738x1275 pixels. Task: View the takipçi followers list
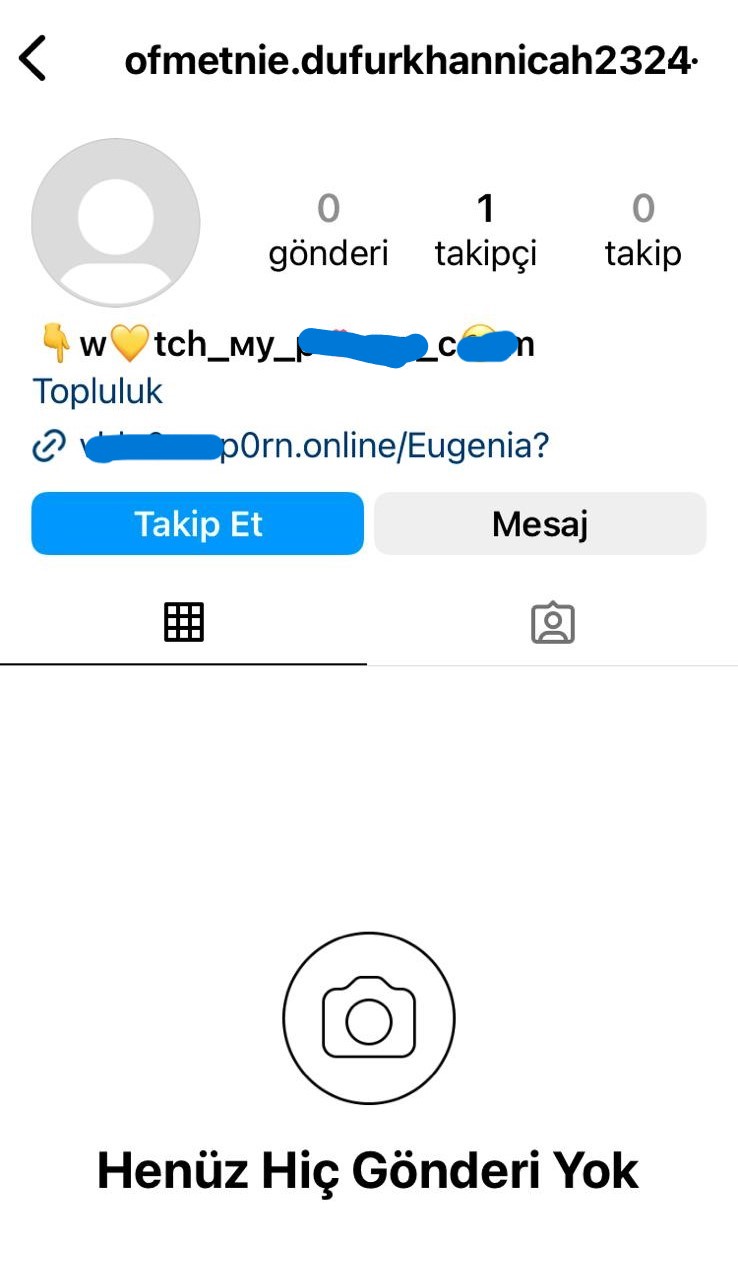coord(485,231)
